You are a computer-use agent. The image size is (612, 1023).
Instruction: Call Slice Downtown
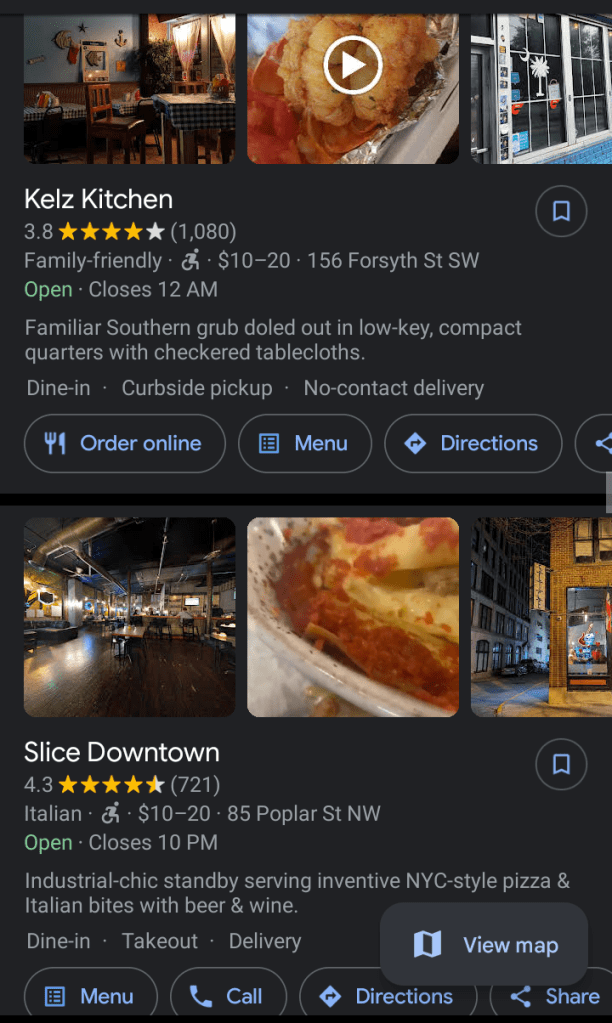[228, 996]
